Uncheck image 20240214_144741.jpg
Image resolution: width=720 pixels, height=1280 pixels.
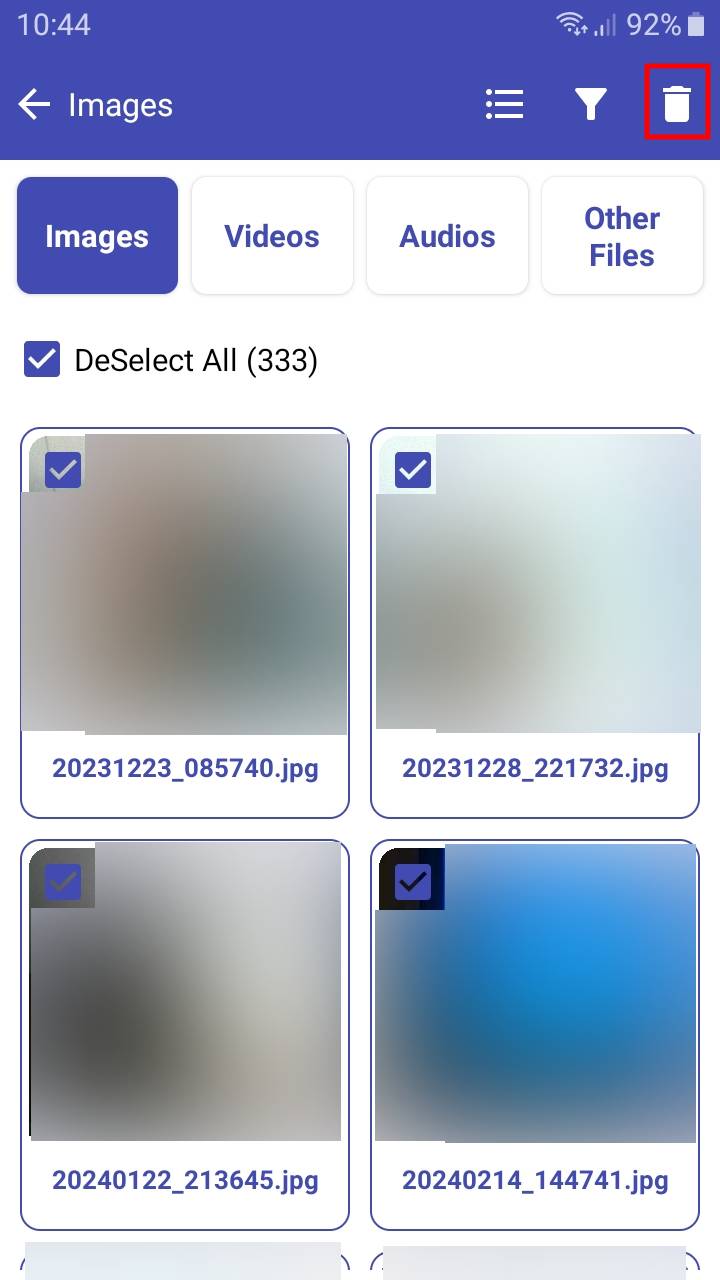coord(413,882)
